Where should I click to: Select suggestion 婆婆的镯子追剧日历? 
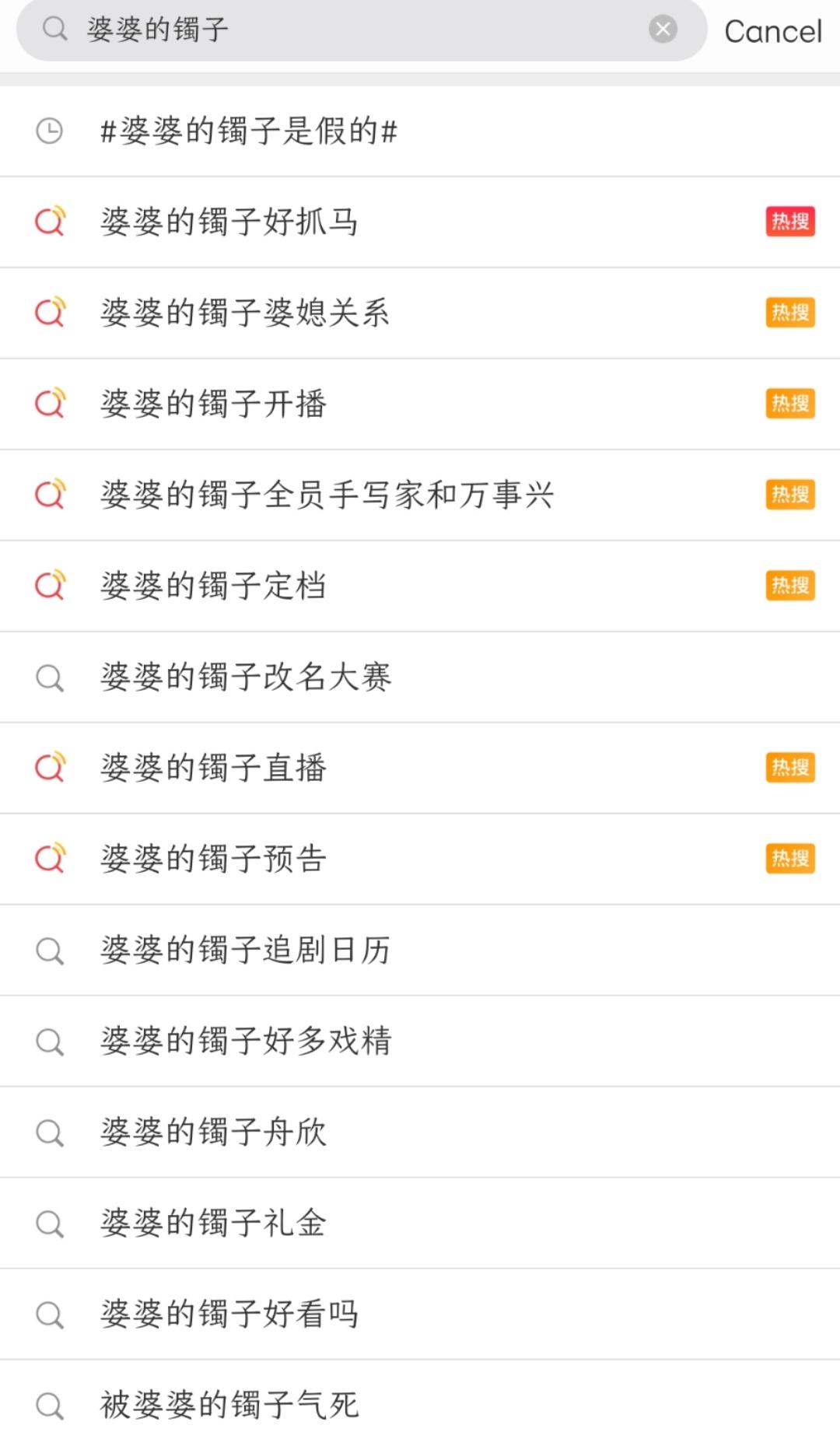[x=246, y=950]
